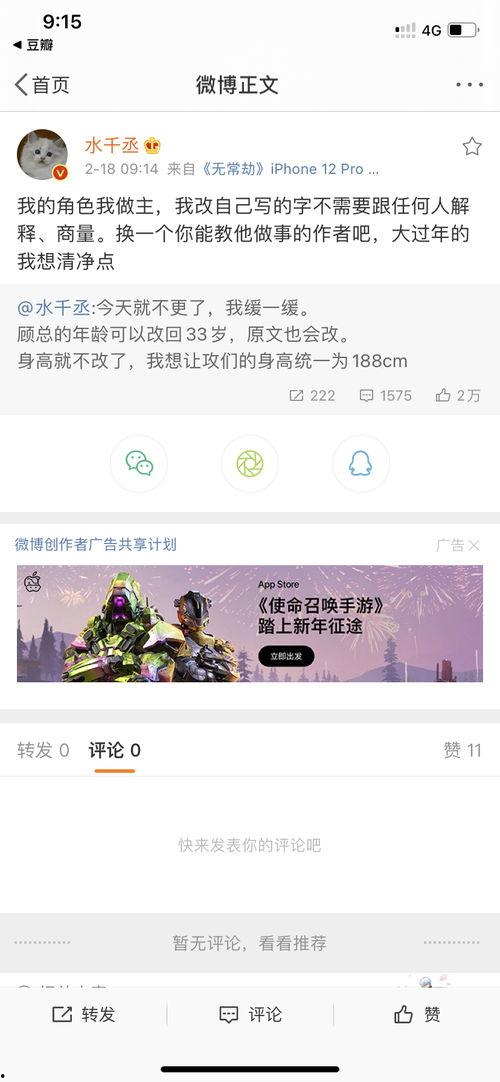
Task: Open the 使命召唤手游 ad banner
Action: pos(250,624)
